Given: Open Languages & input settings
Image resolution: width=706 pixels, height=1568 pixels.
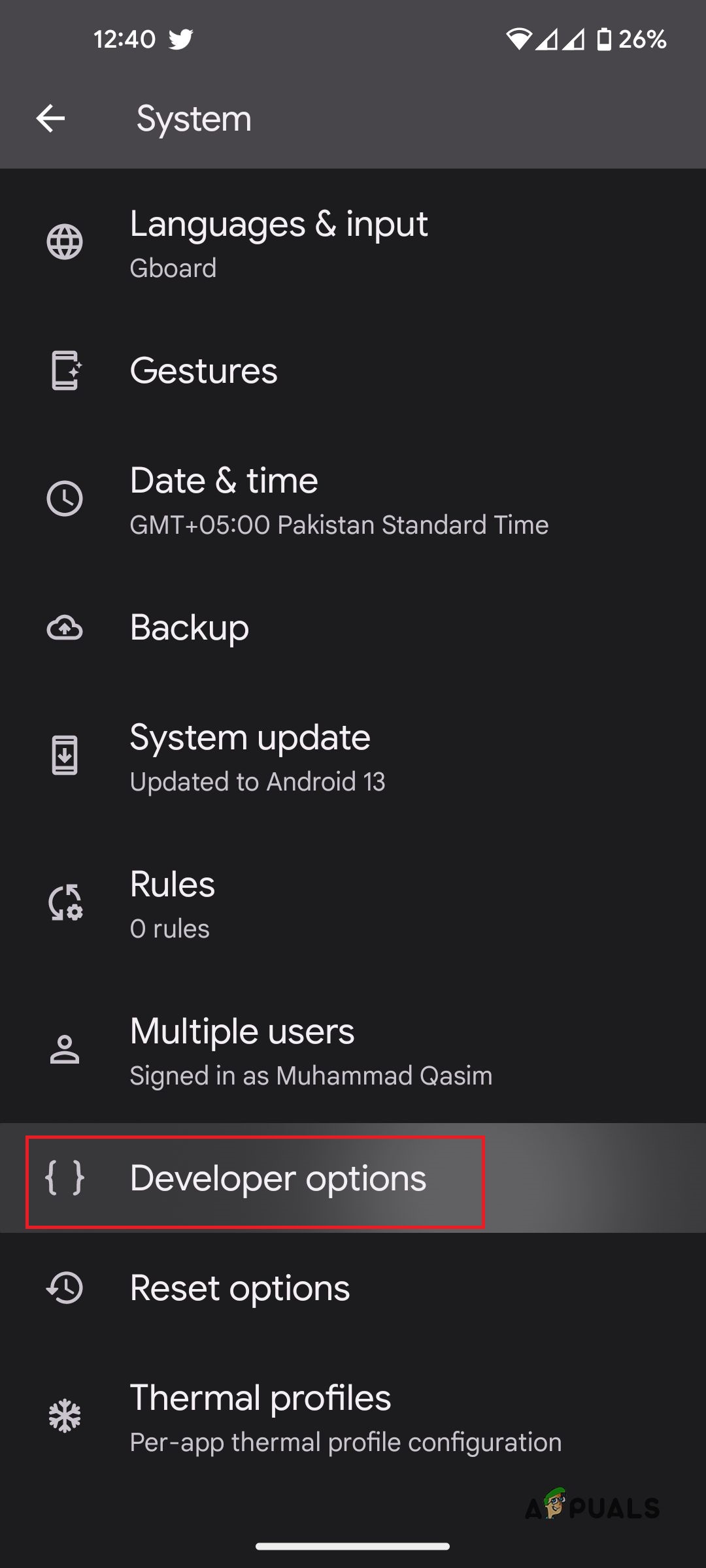Looking at the screenshot, I should [278, 243].
